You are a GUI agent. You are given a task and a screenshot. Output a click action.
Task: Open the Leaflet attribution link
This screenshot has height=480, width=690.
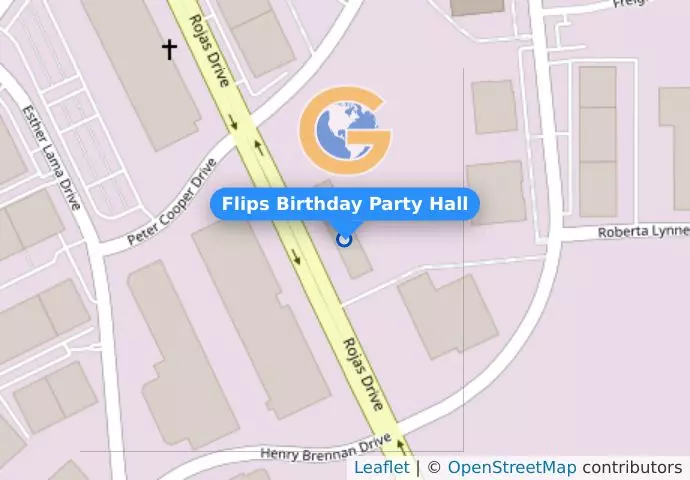[x=381, y=467]
